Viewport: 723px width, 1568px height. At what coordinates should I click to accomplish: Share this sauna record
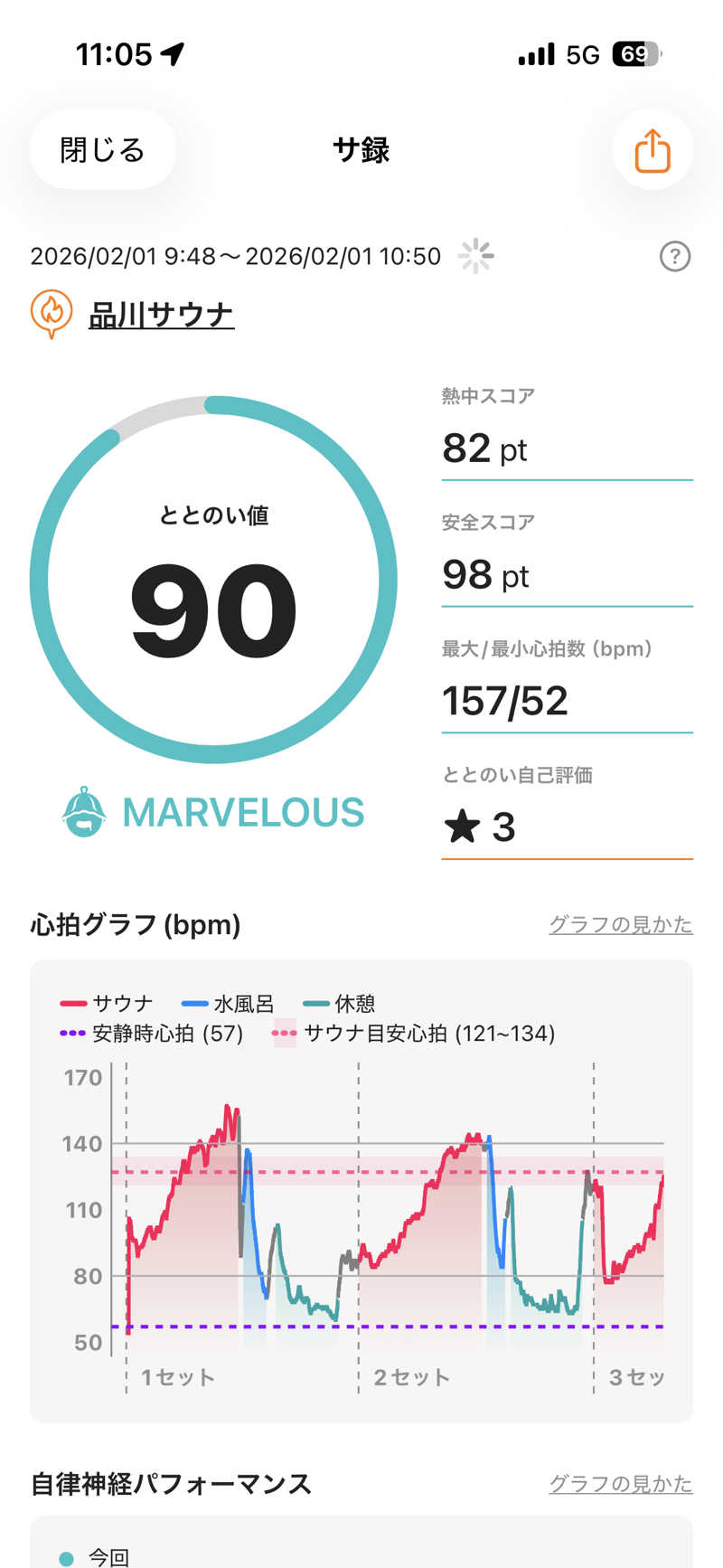[x=652, y=150]
